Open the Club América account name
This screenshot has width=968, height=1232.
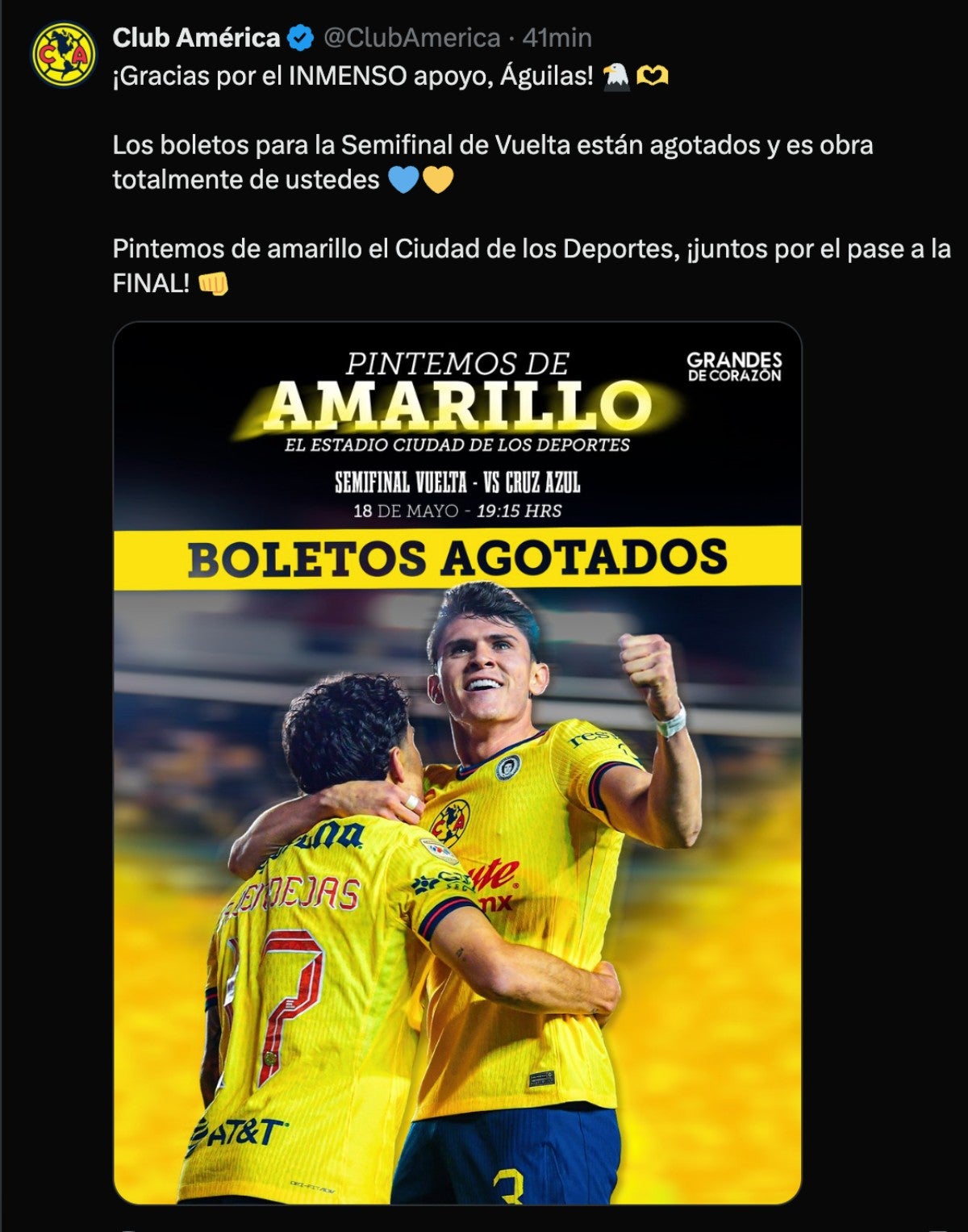[196, 37]
